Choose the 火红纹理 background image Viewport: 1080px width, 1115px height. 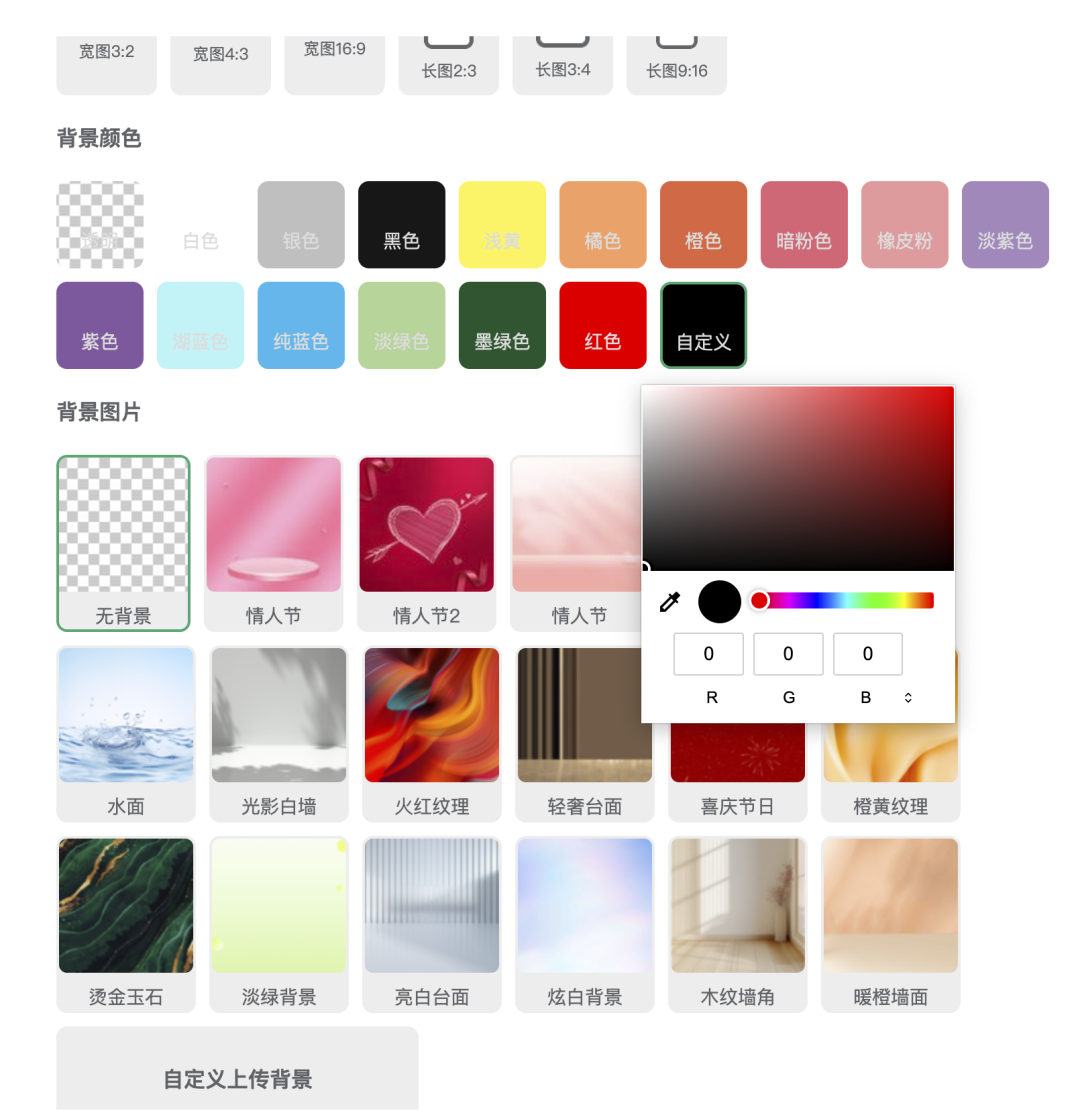coord(431,733)
